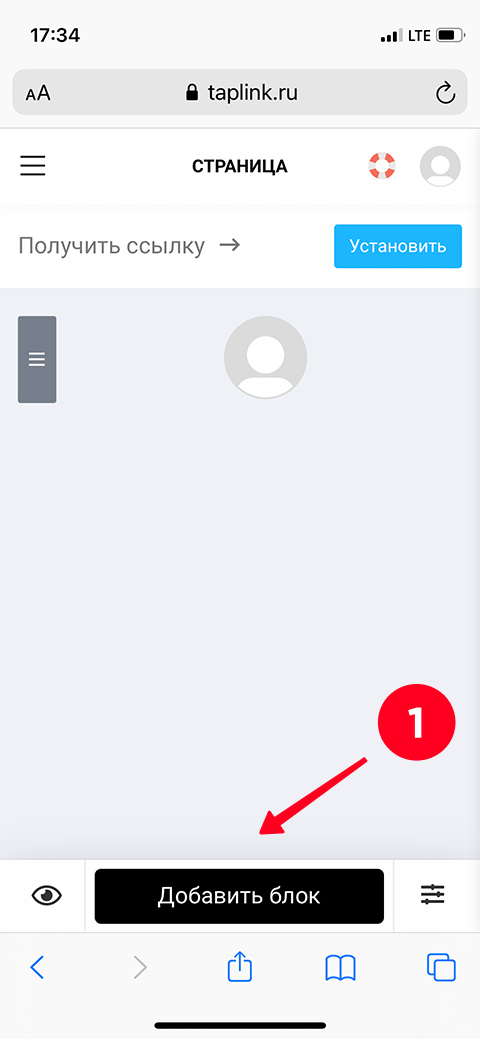Tap the grey block handle with lines
The image size is (480, 1039).
coord(37,359)
